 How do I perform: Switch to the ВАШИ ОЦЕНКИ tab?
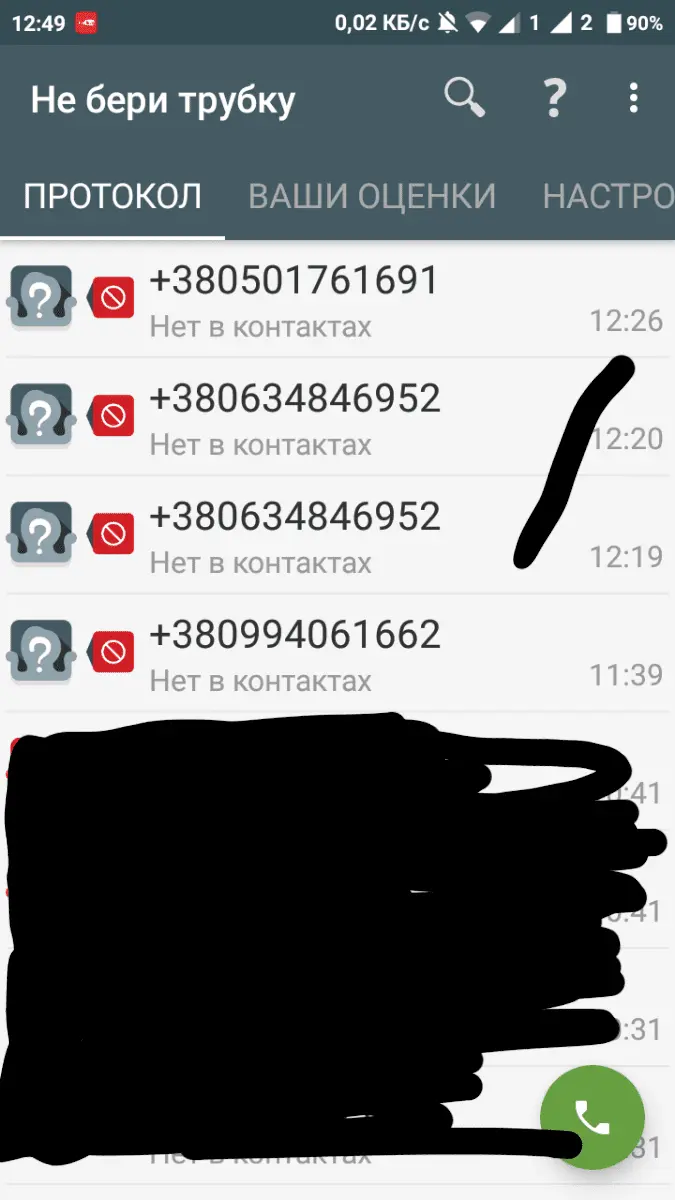pos(372,196)
